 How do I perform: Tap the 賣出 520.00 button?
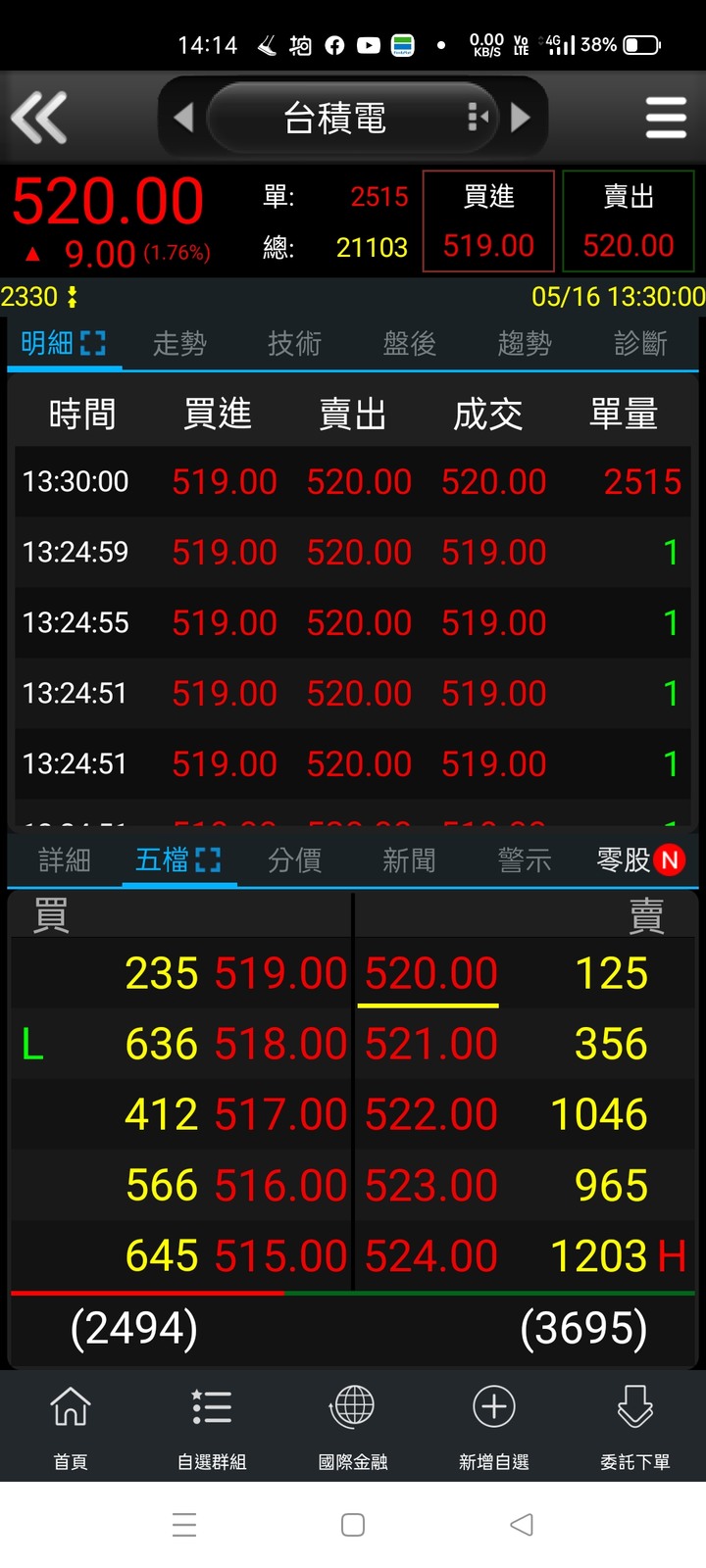tap(629, 220)
